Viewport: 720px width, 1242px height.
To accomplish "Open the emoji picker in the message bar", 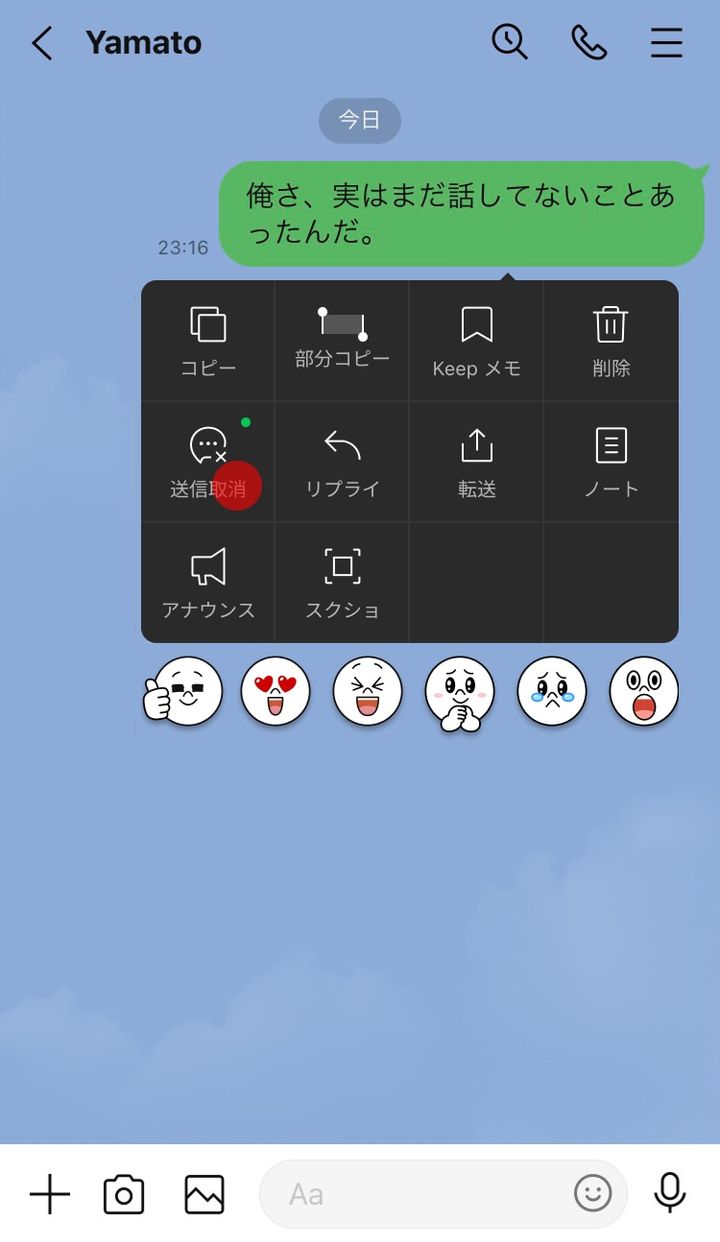I will coord(592,1193).
